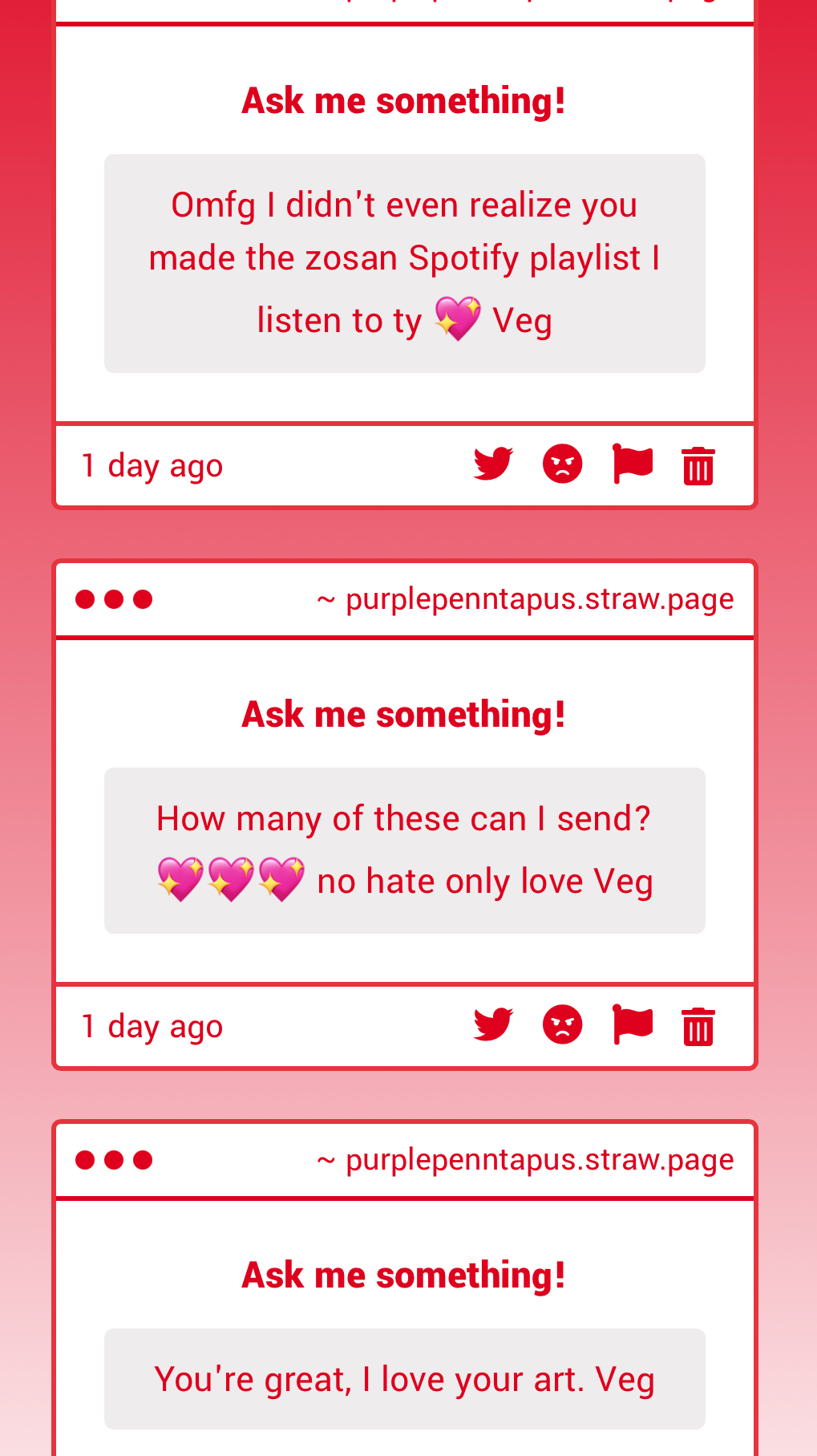Report the zosan Spotify playlist message with flag

pos(632,464)
